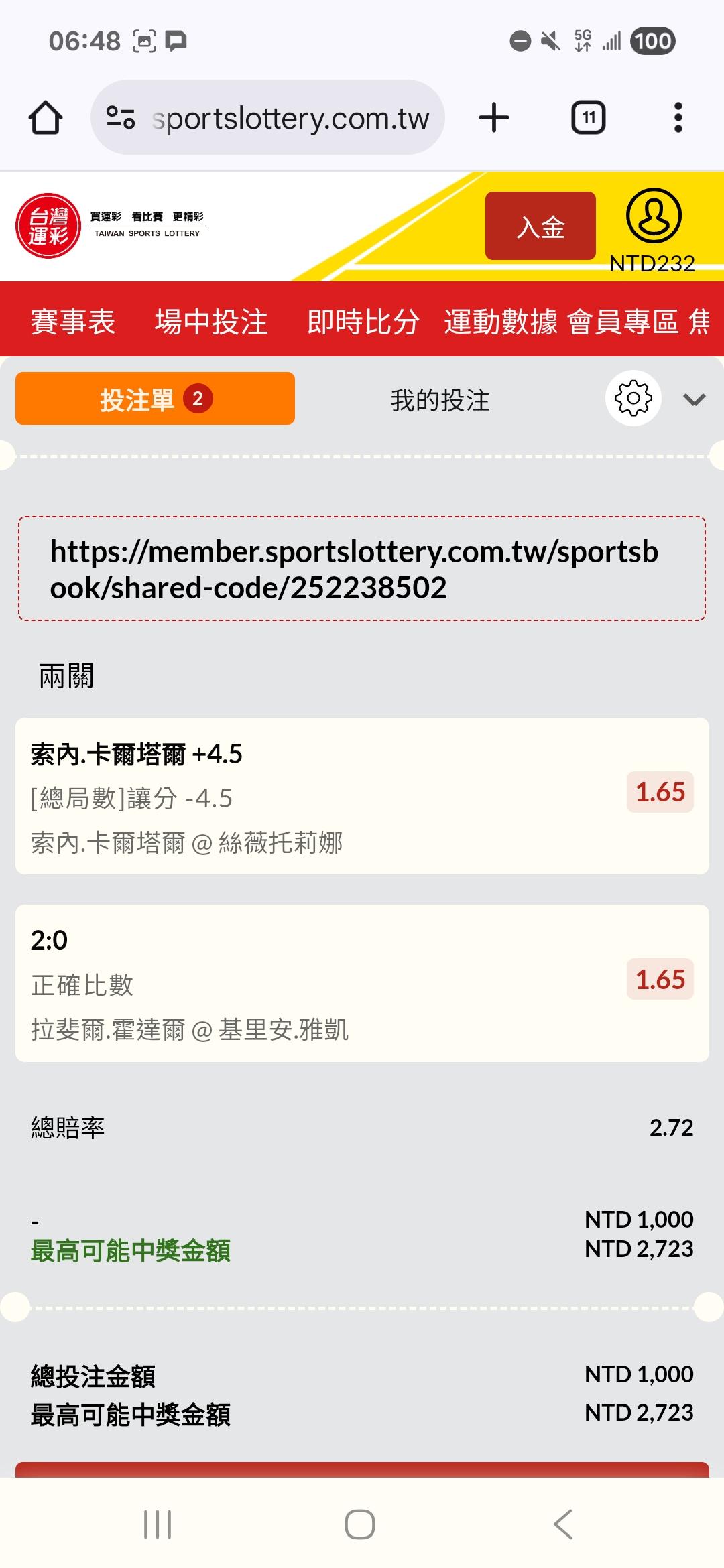
Task: Switch to 場中投注
Action: tap(211, 322)
